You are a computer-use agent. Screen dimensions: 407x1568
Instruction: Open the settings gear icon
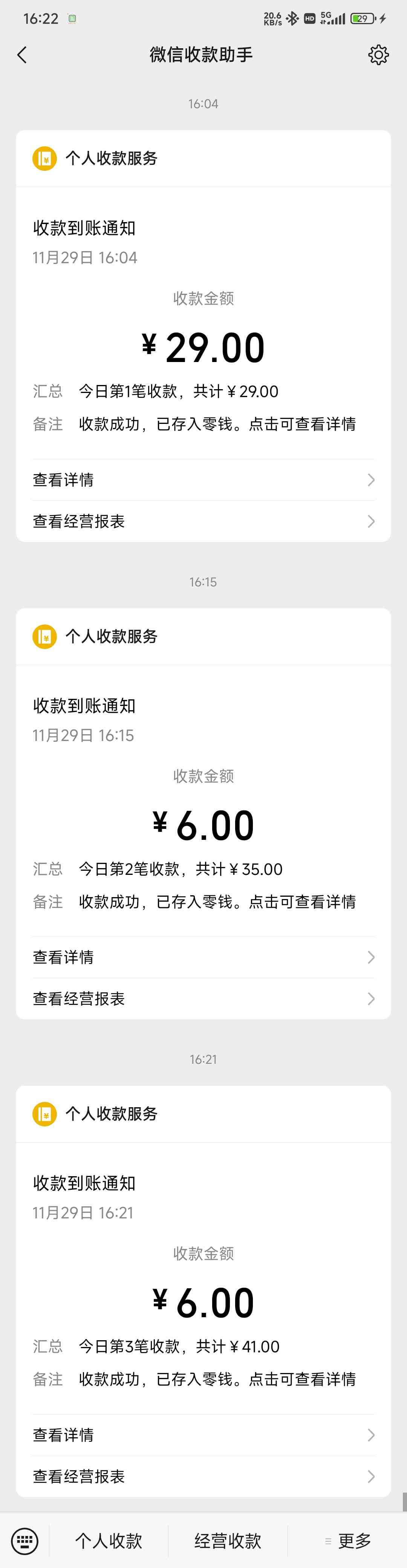[378, 55]
